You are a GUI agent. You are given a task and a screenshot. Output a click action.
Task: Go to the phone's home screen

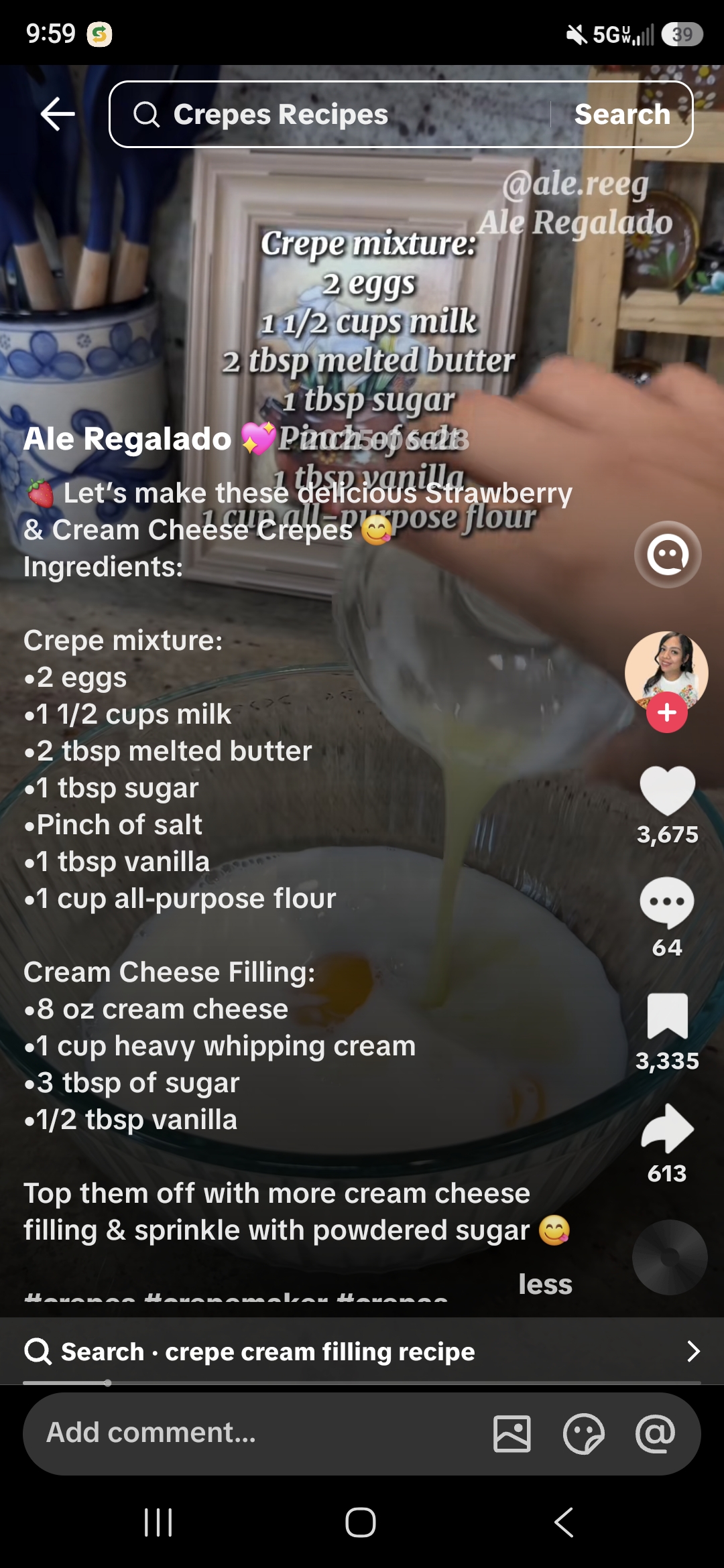coord(361,1522)
